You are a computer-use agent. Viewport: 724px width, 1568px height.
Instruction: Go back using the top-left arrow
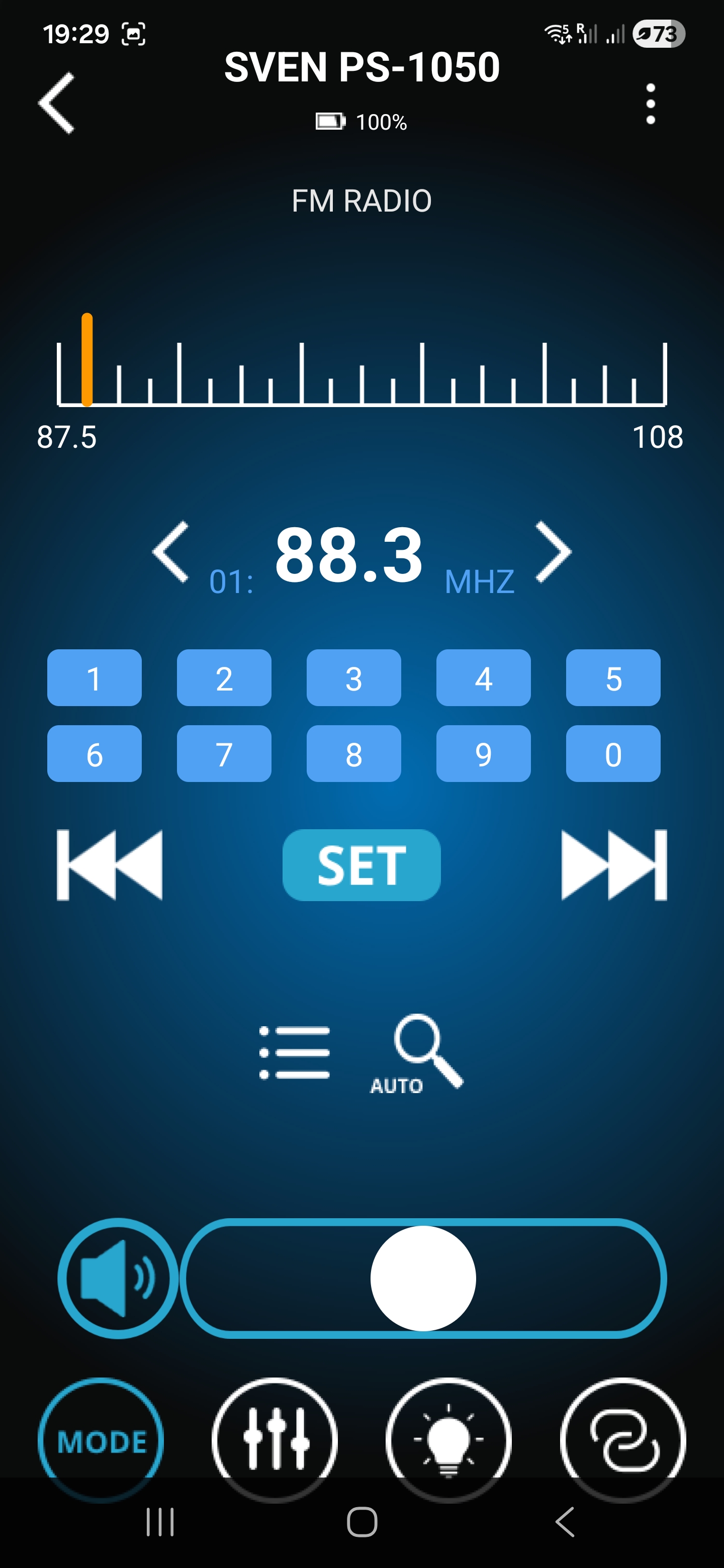[57, 103]
